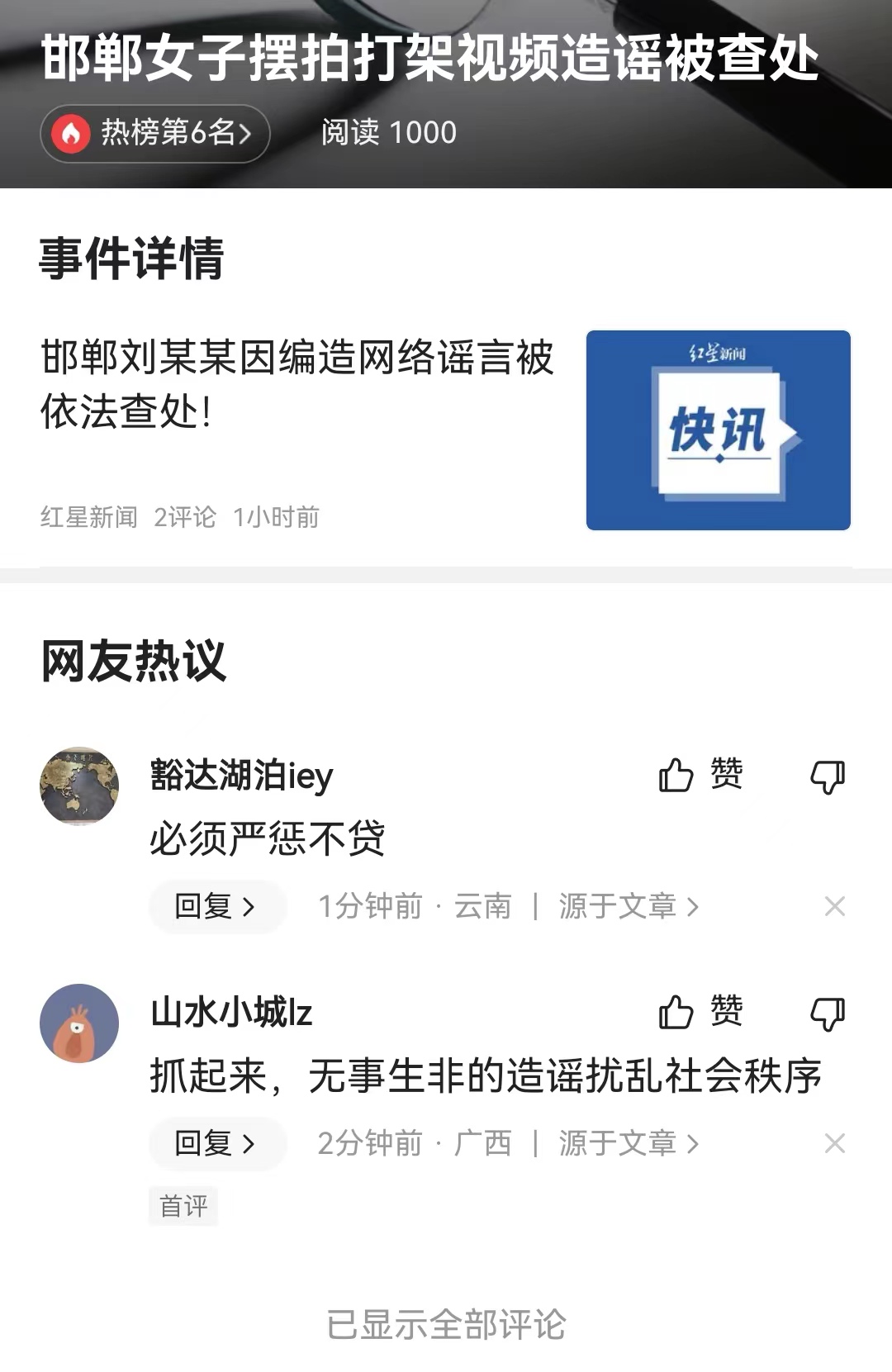Click the 首评 tag on the second comment
892x1372 pixels.
pos(183,1207)
